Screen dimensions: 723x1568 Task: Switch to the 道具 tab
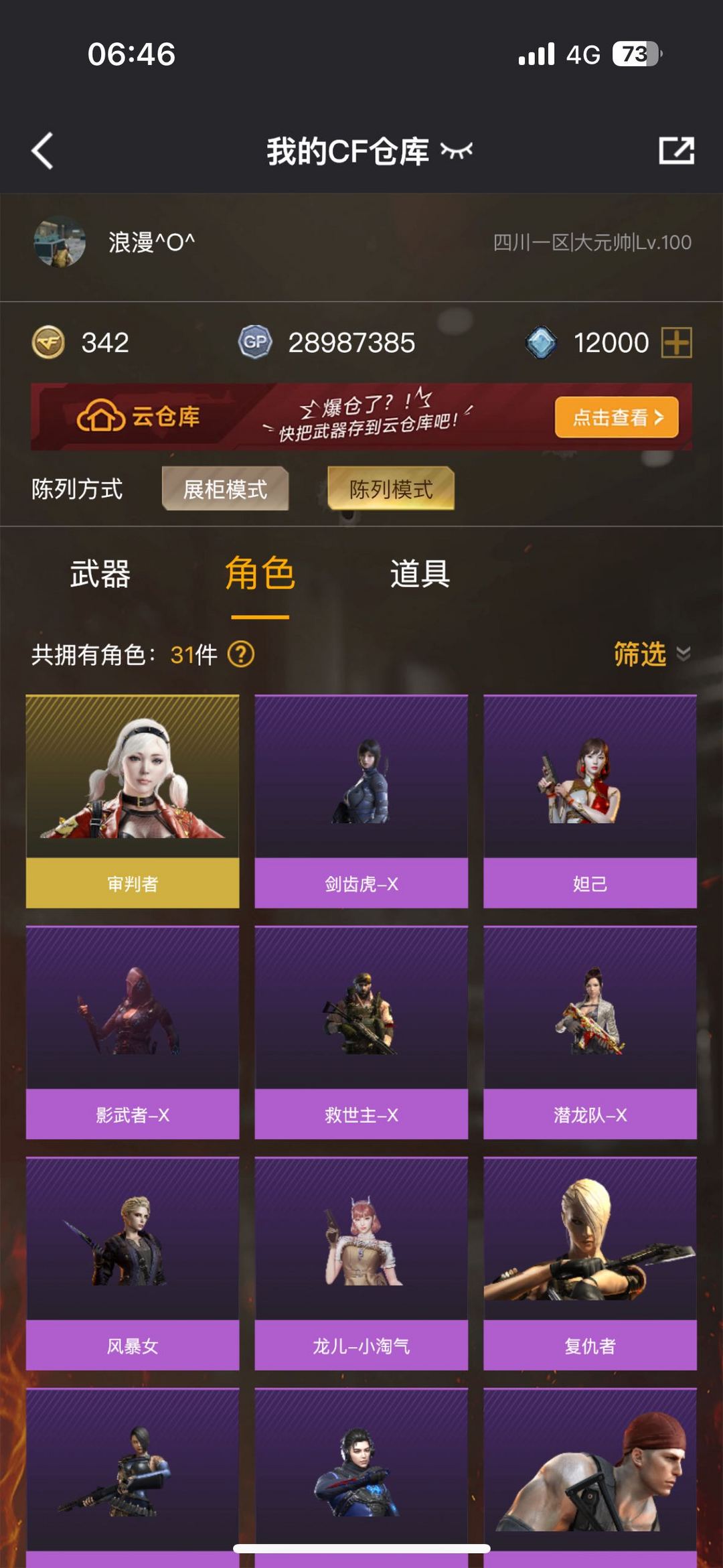point(420,575)
